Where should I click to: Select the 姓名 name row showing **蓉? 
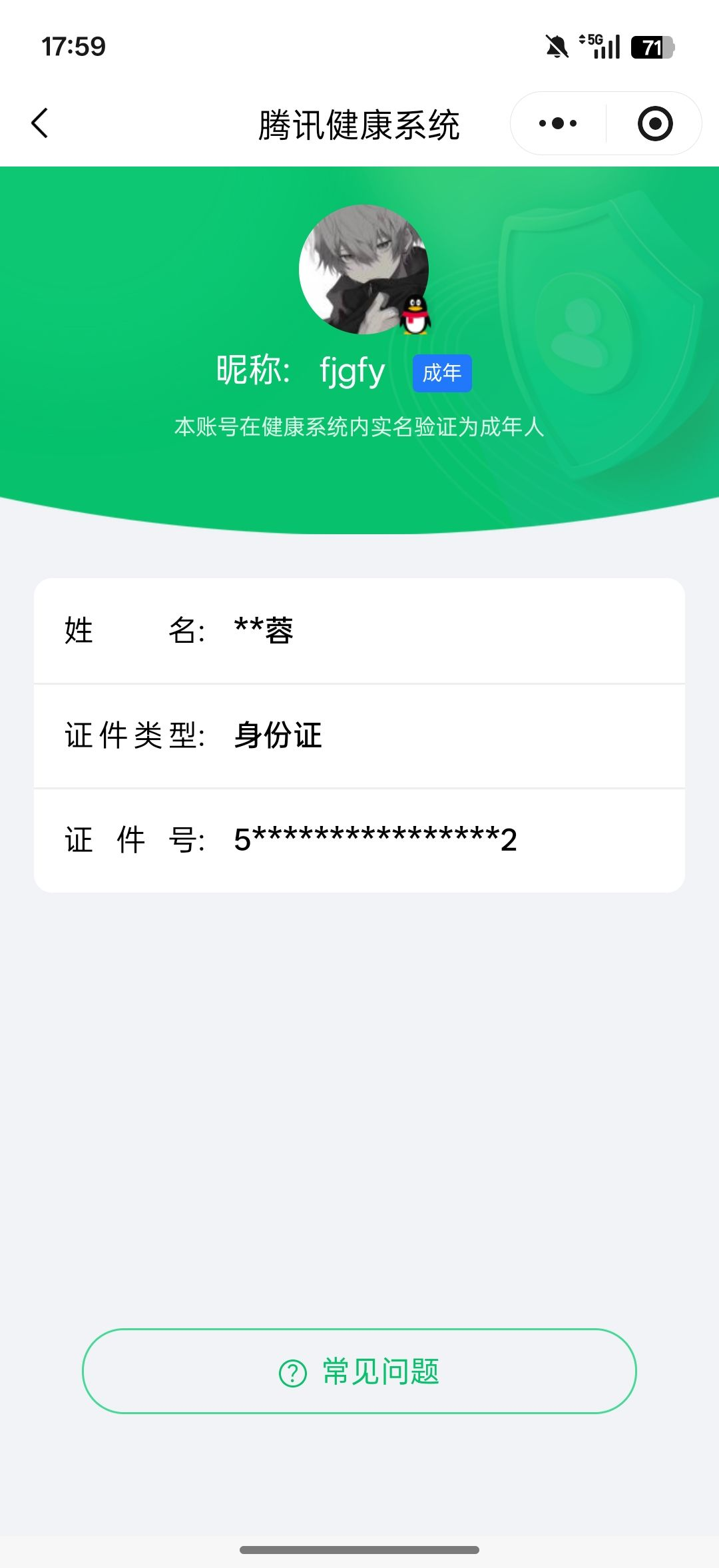coord(359,631)
